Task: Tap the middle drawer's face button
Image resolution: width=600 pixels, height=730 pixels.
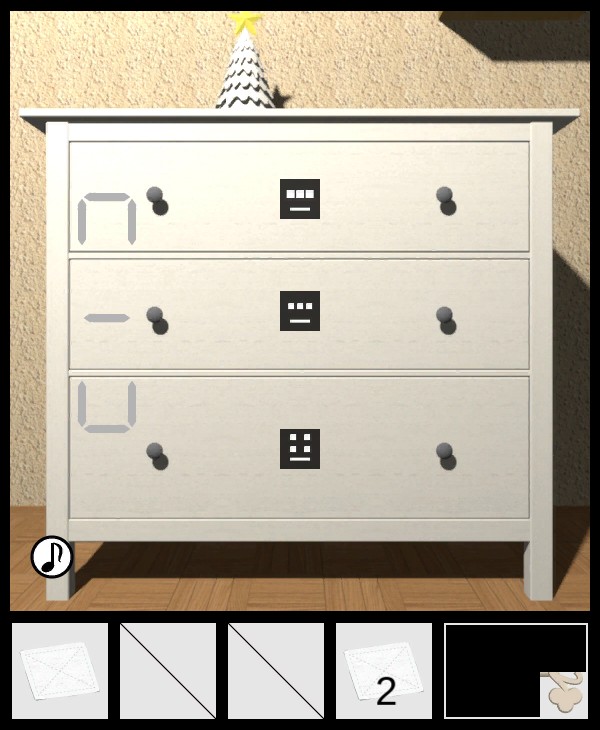Action: point(300,311)
